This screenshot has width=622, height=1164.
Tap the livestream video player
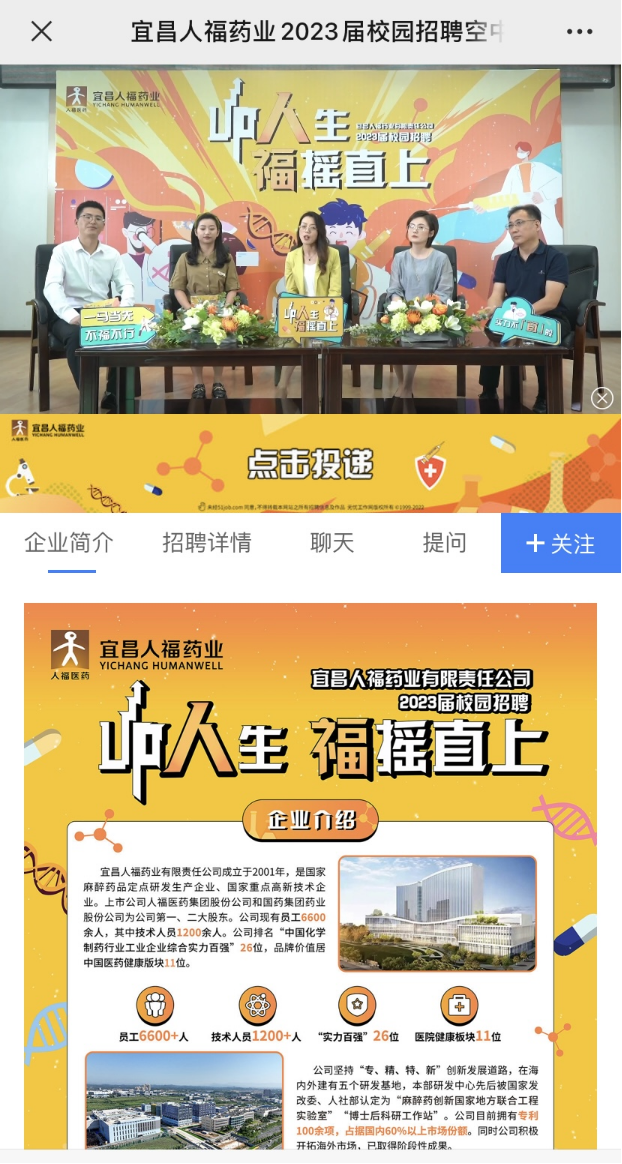tap(310, 240)
